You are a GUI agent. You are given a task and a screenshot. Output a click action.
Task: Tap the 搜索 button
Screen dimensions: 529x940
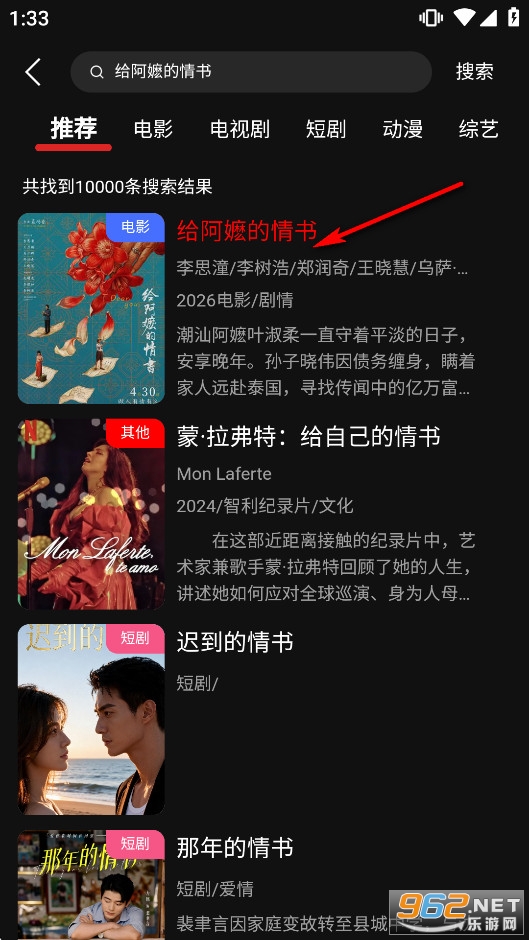(x=474, y=71)
